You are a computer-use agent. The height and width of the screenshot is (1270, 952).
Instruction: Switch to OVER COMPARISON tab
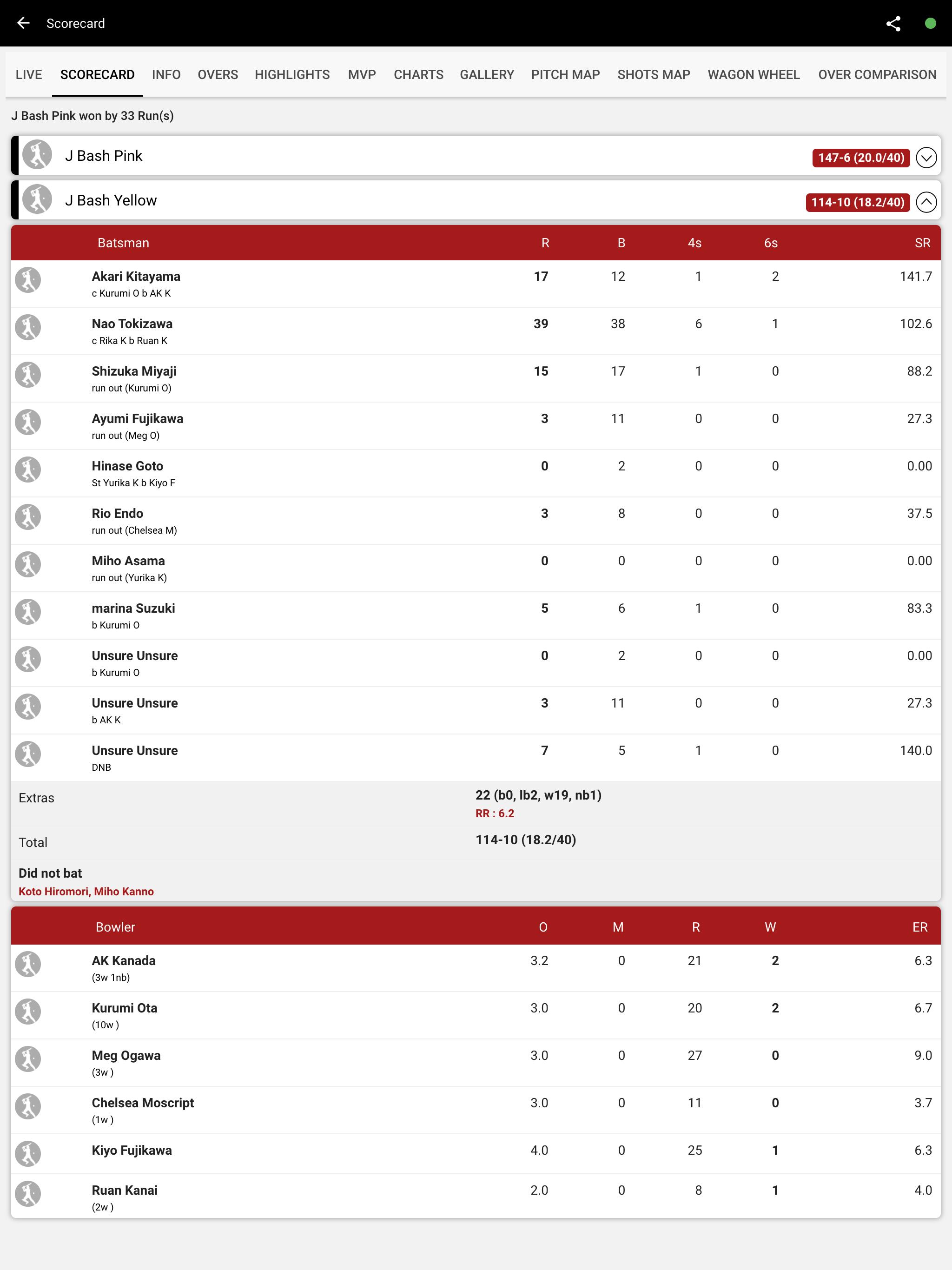coord(877,75)
